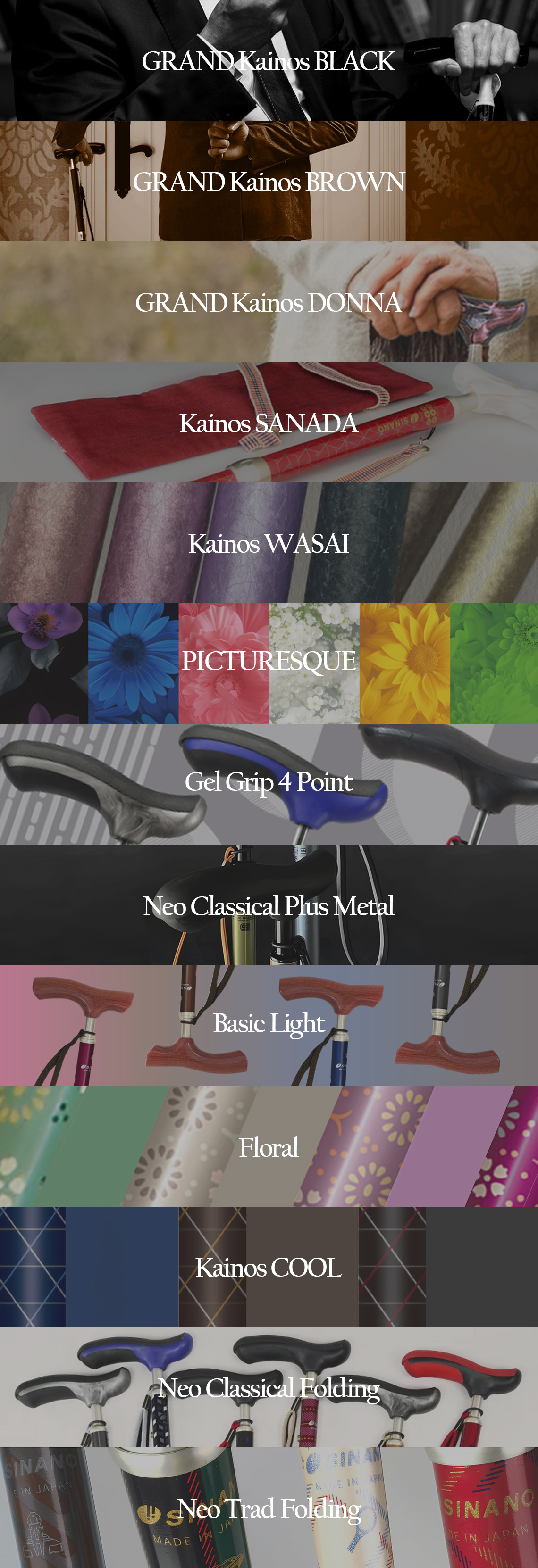Open the GRAND Kainos BLACK collection
538x1568 pixels.
click(269, 61)
